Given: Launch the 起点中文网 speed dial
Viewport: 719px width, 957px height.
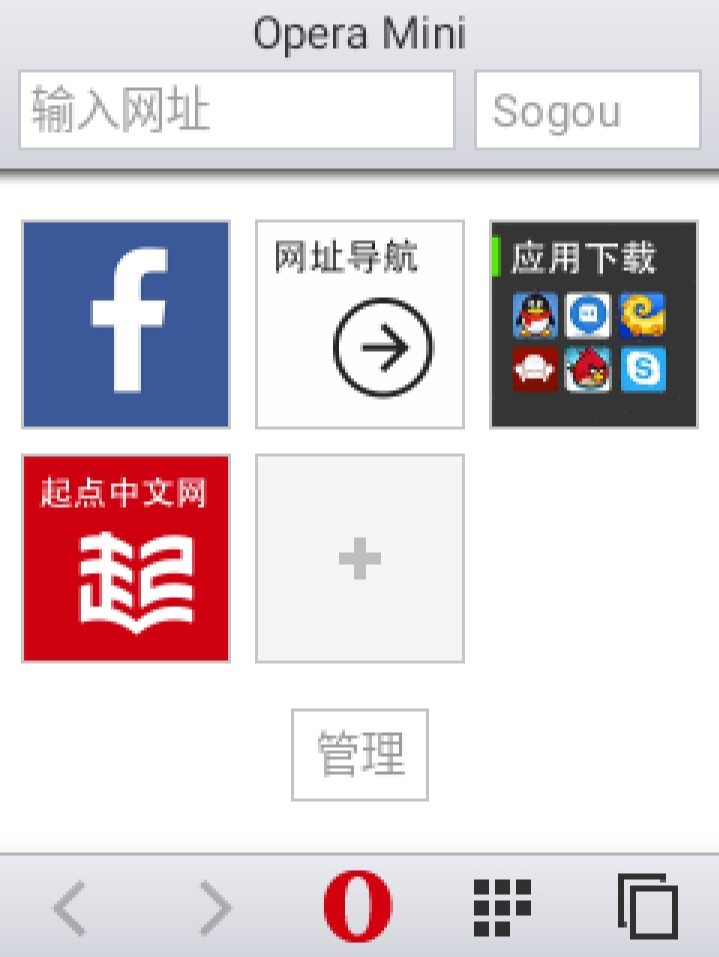Looking at the screenshot, I should (x=126, y=558).
